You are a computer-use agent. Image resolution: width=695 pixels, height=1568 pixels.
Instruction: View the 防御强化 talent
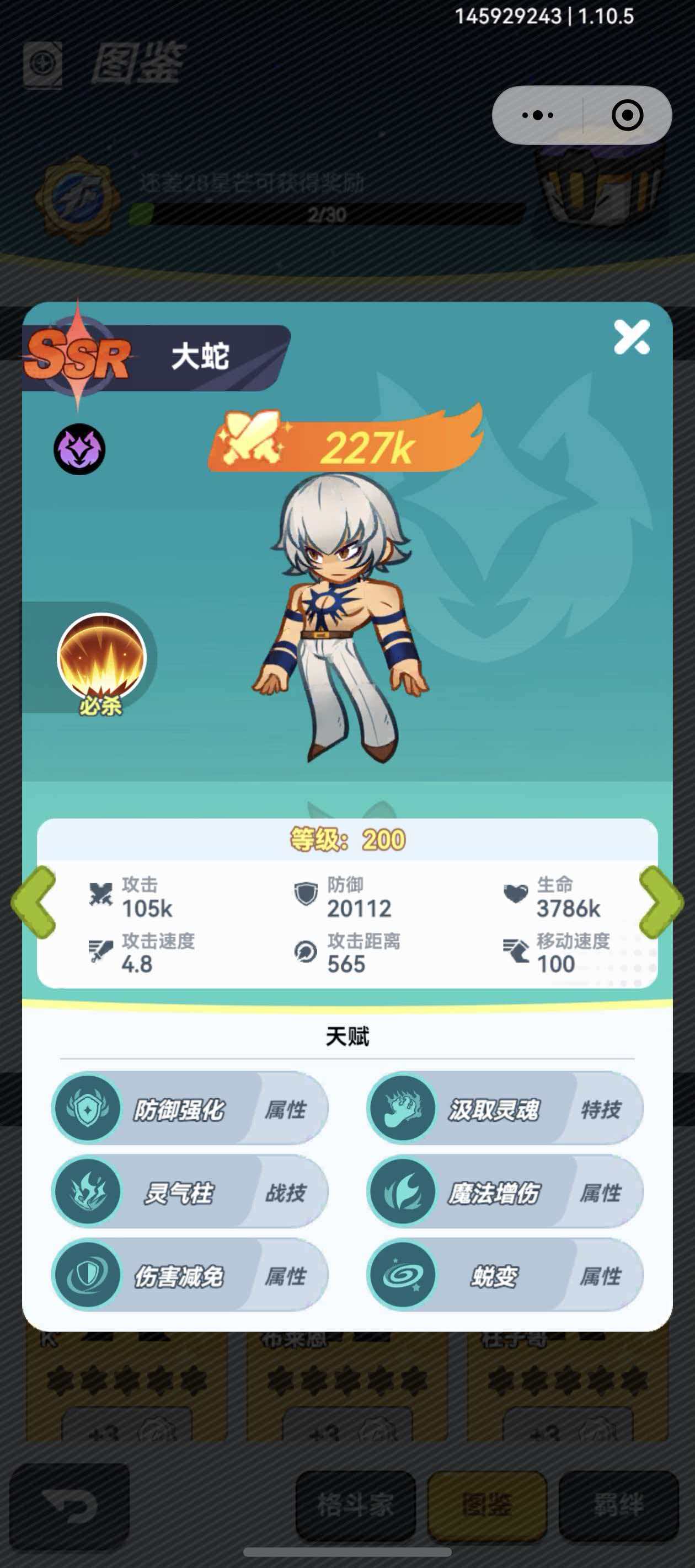coord(189,1108)
